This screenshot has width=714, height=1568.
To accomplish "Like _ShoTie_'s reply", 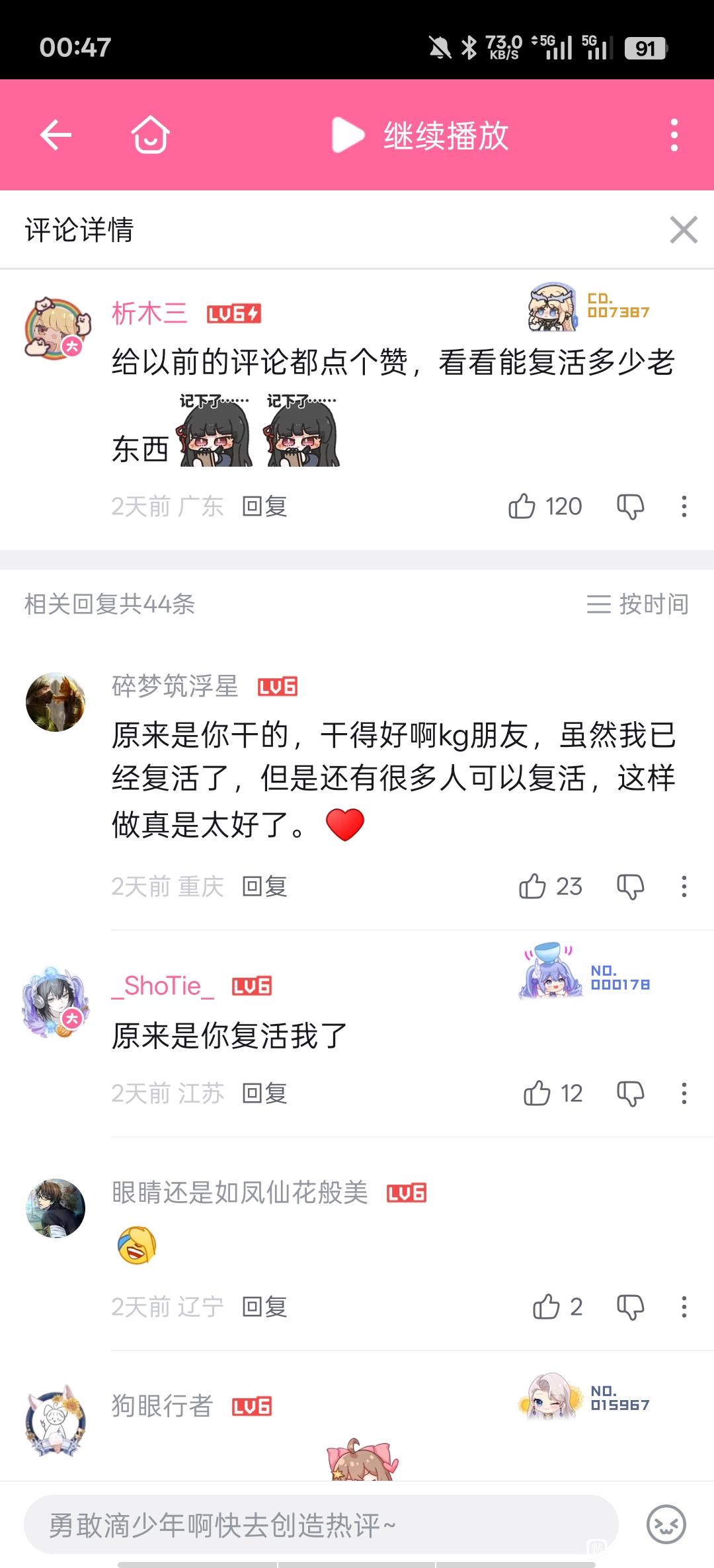I will [x=537, y=1093].
